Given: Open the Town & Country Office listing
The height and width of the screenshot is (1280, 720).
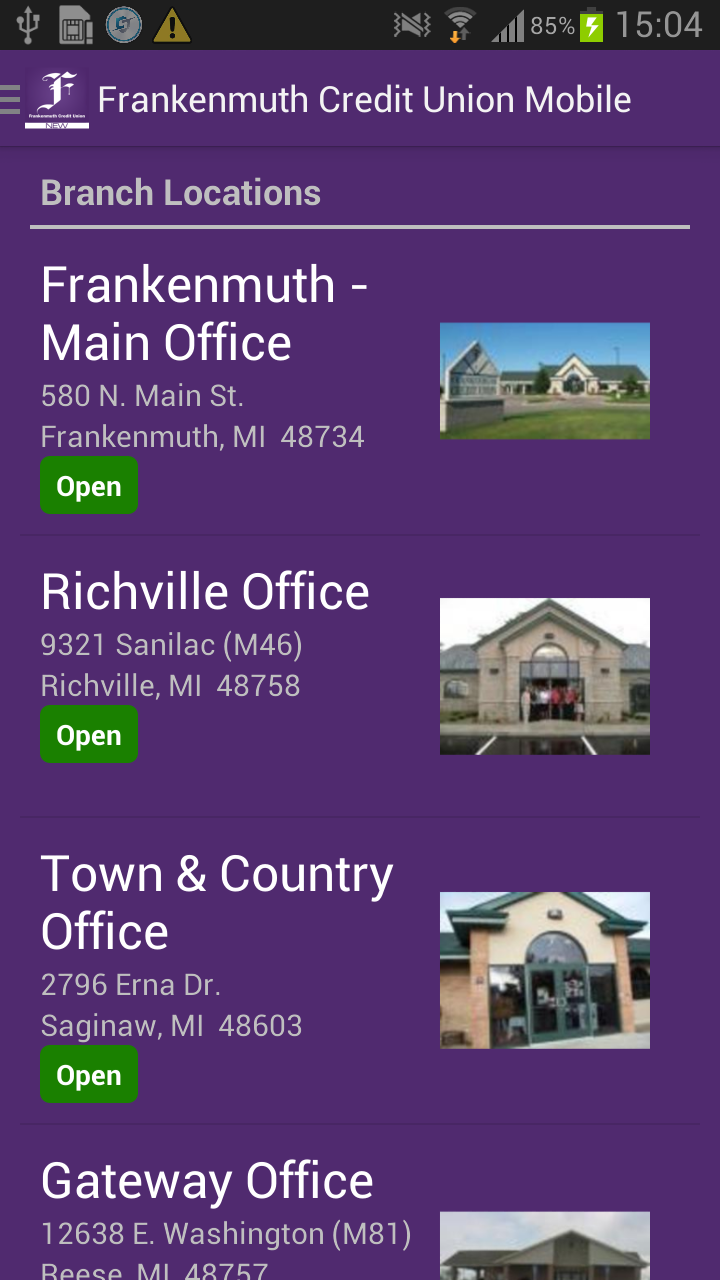Looking at the screenshot, I should tap(217, 902).
